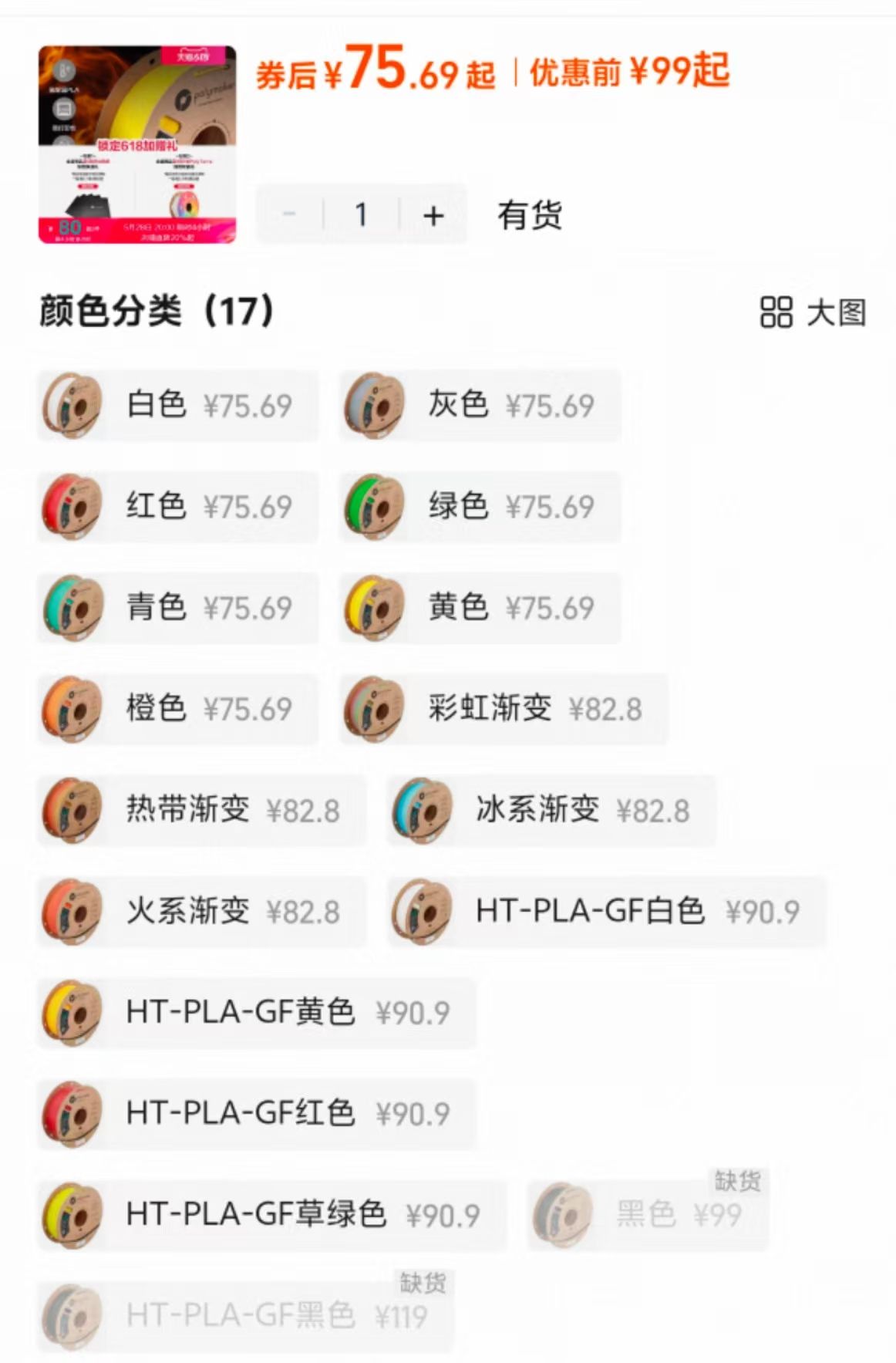
Task: Increase quantity with the plus button
Action: click(x=433, y=215)
